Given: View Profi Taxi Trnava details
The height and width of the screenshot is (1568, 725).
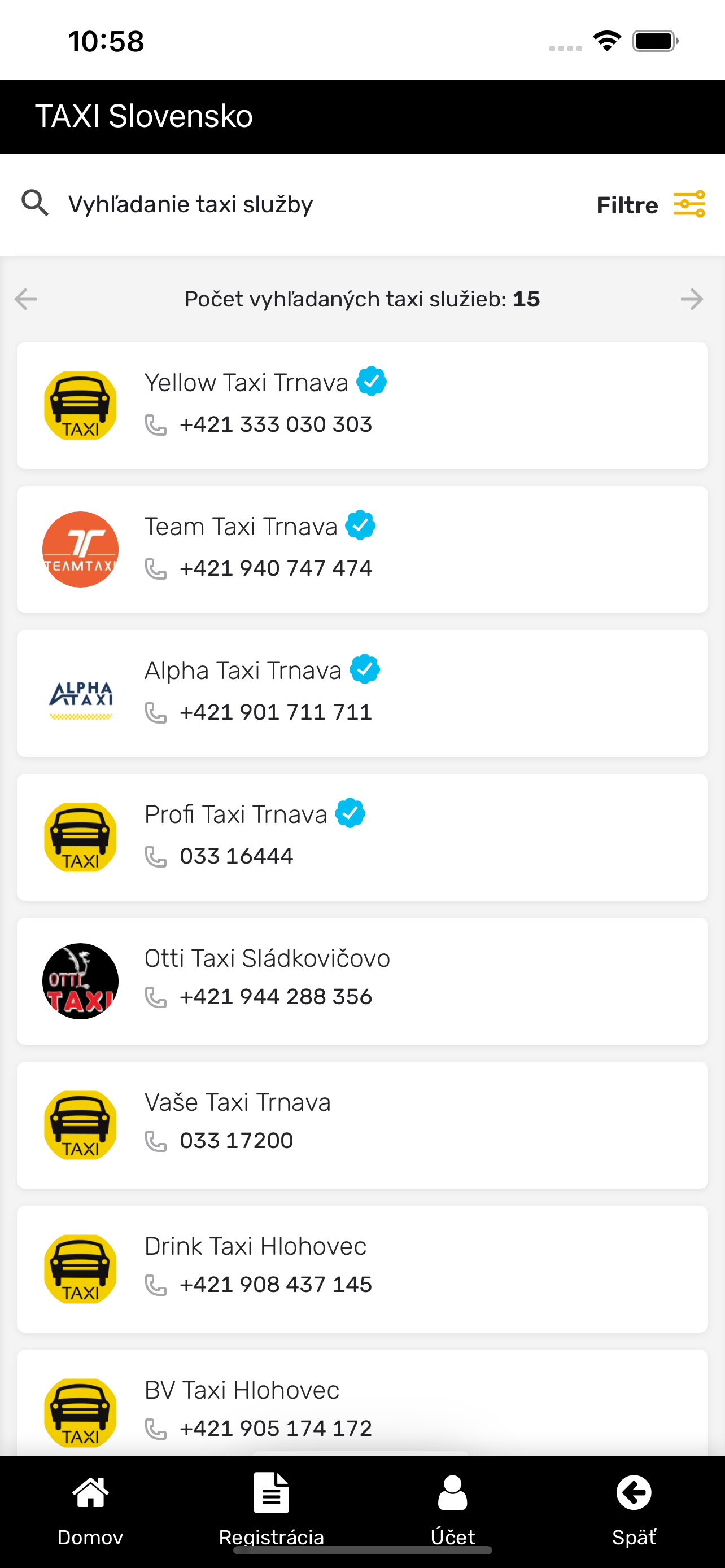Looking at the screenshot, I should tap(362, 837).
